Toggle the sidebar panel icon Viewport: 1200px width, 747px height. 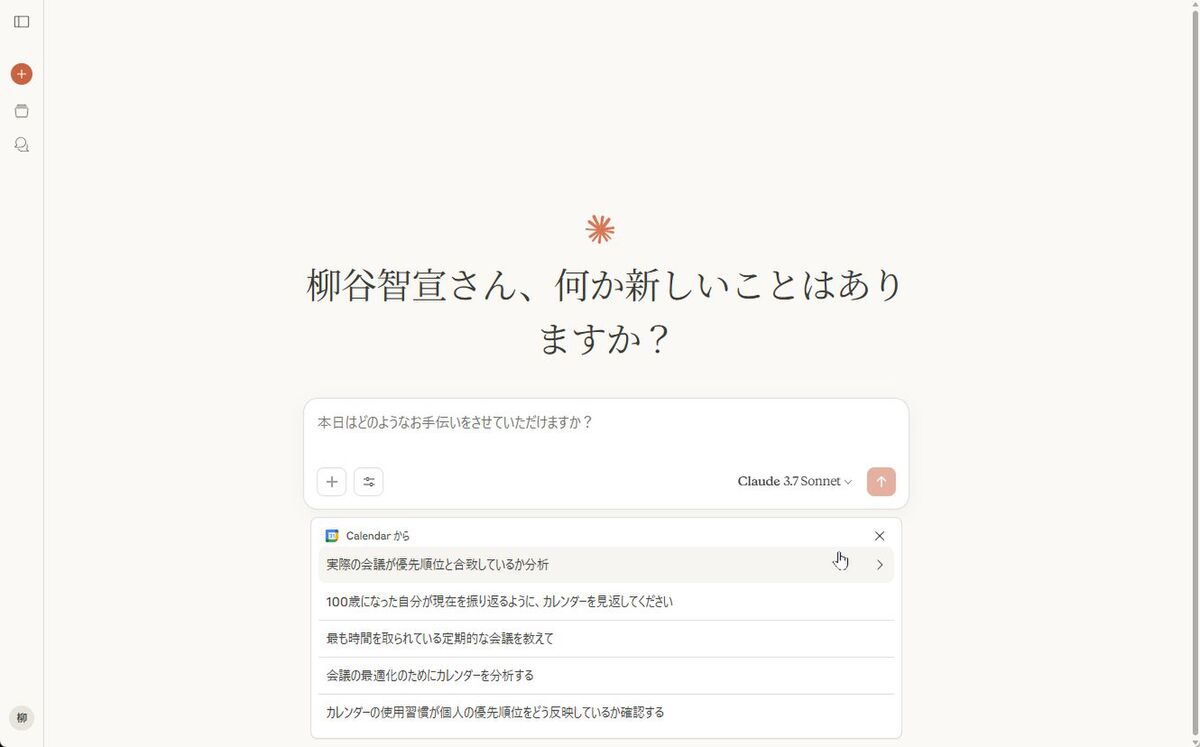[21, 21]
